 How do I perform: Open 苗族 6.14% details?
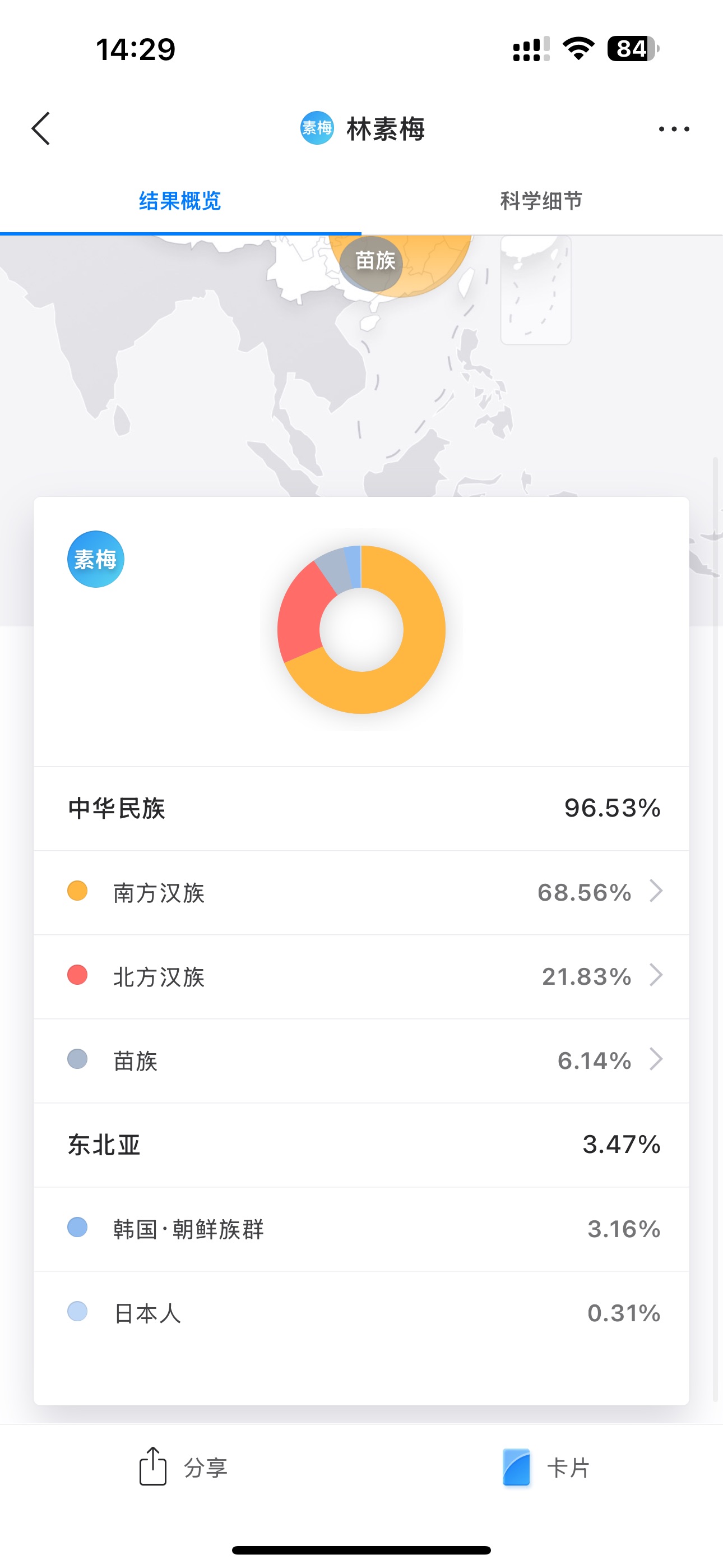(x=361, y=1060)
